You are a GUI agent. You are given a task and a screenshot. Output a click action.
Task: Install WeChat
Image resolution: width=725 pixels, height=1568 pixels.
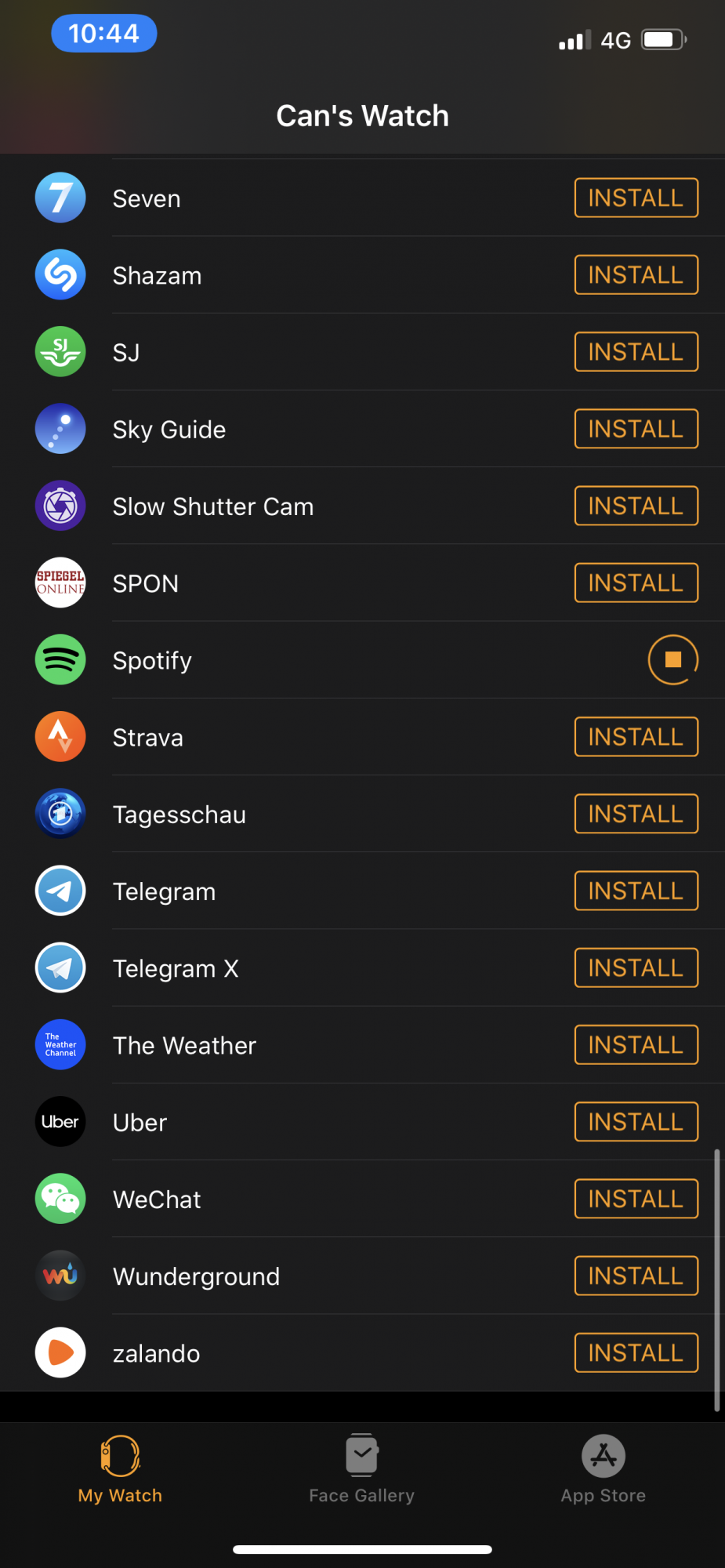click(636, 1199)
